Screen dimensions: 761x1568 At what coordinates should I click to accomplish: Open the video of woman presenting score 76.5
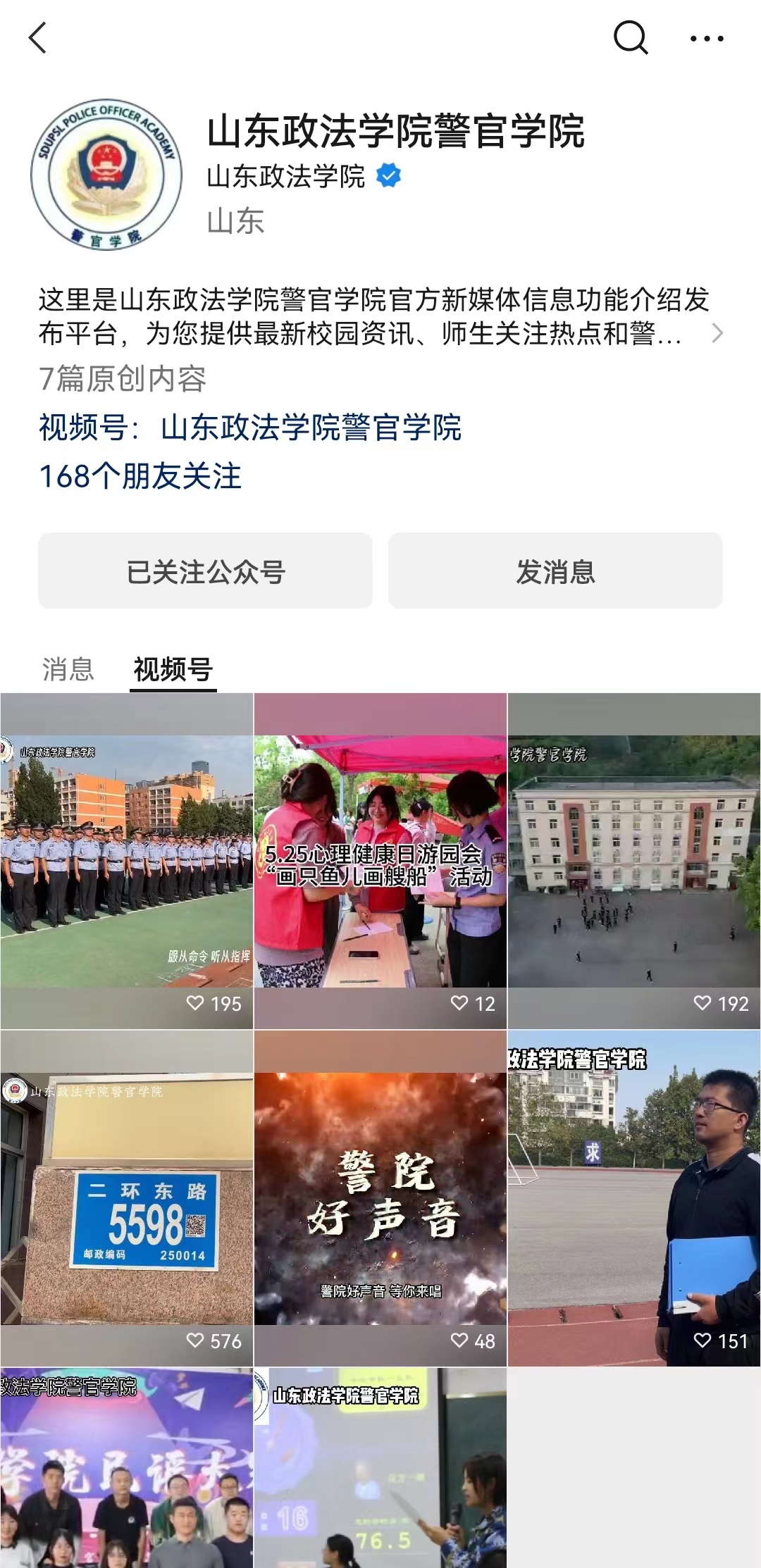(x=380, y=1467)
